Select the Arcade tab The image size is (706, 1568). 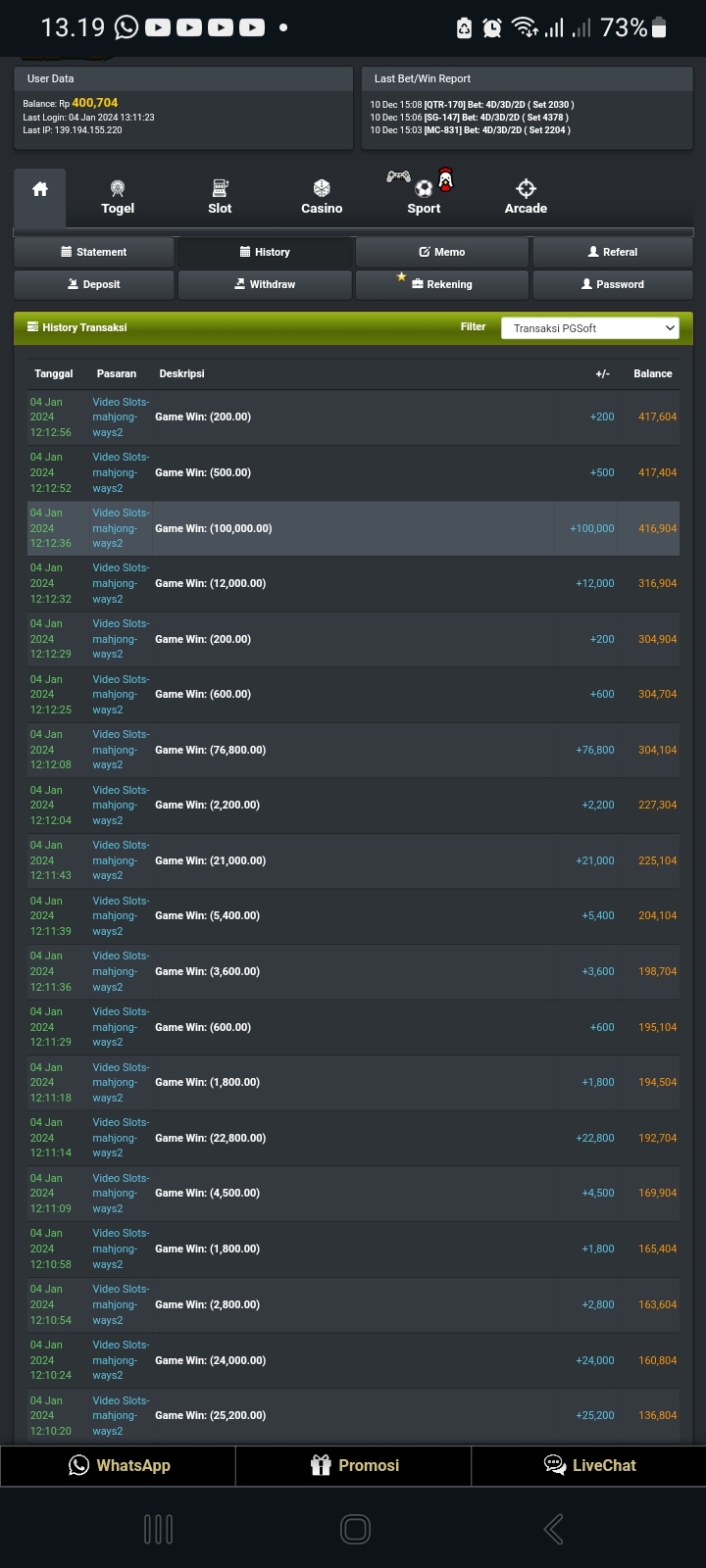[x=526, y=197]
